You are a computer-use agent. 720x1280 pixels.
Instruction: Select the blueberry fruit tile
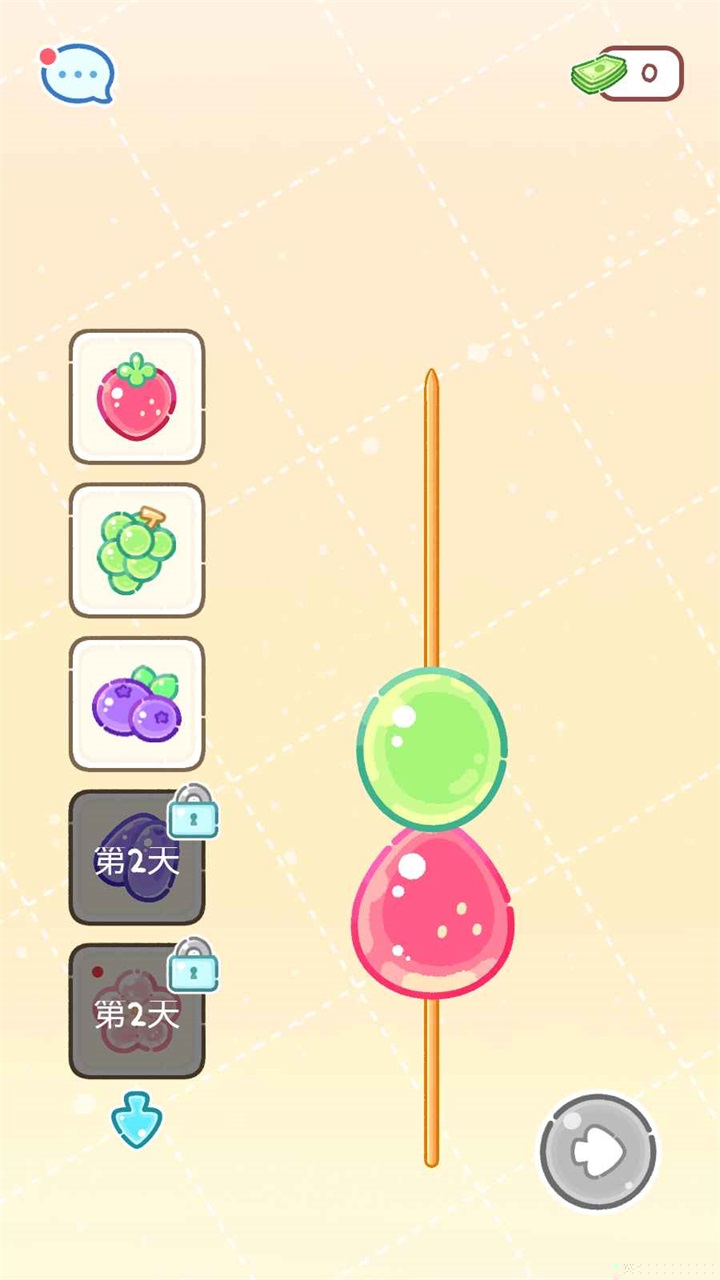click(137, 704)
